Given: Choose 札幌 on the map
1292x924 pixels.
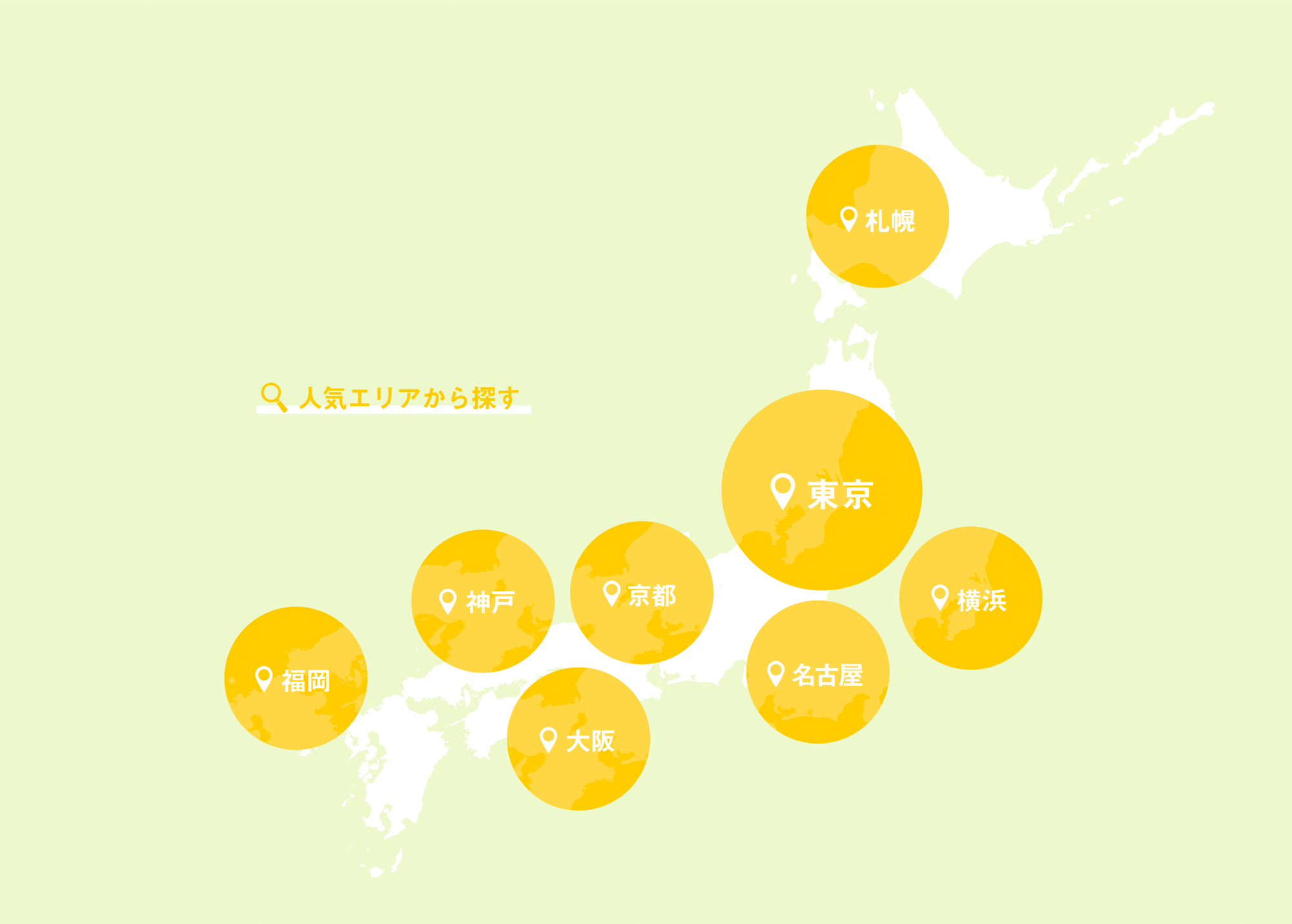Looking at the screenshot, I should (877, 217).
